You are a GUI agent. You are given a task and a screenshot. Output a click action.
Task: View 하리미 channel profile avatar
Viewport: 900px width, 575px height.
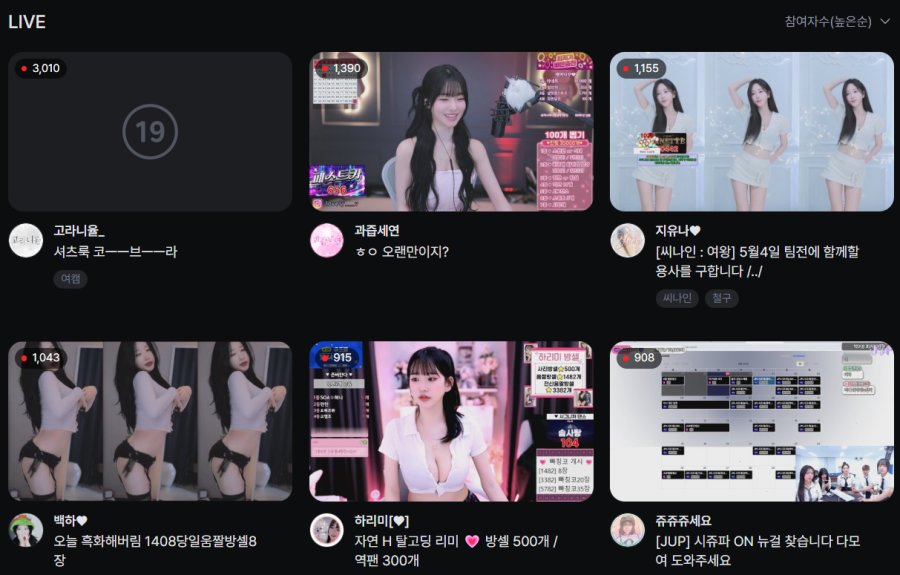coord(327,530)
